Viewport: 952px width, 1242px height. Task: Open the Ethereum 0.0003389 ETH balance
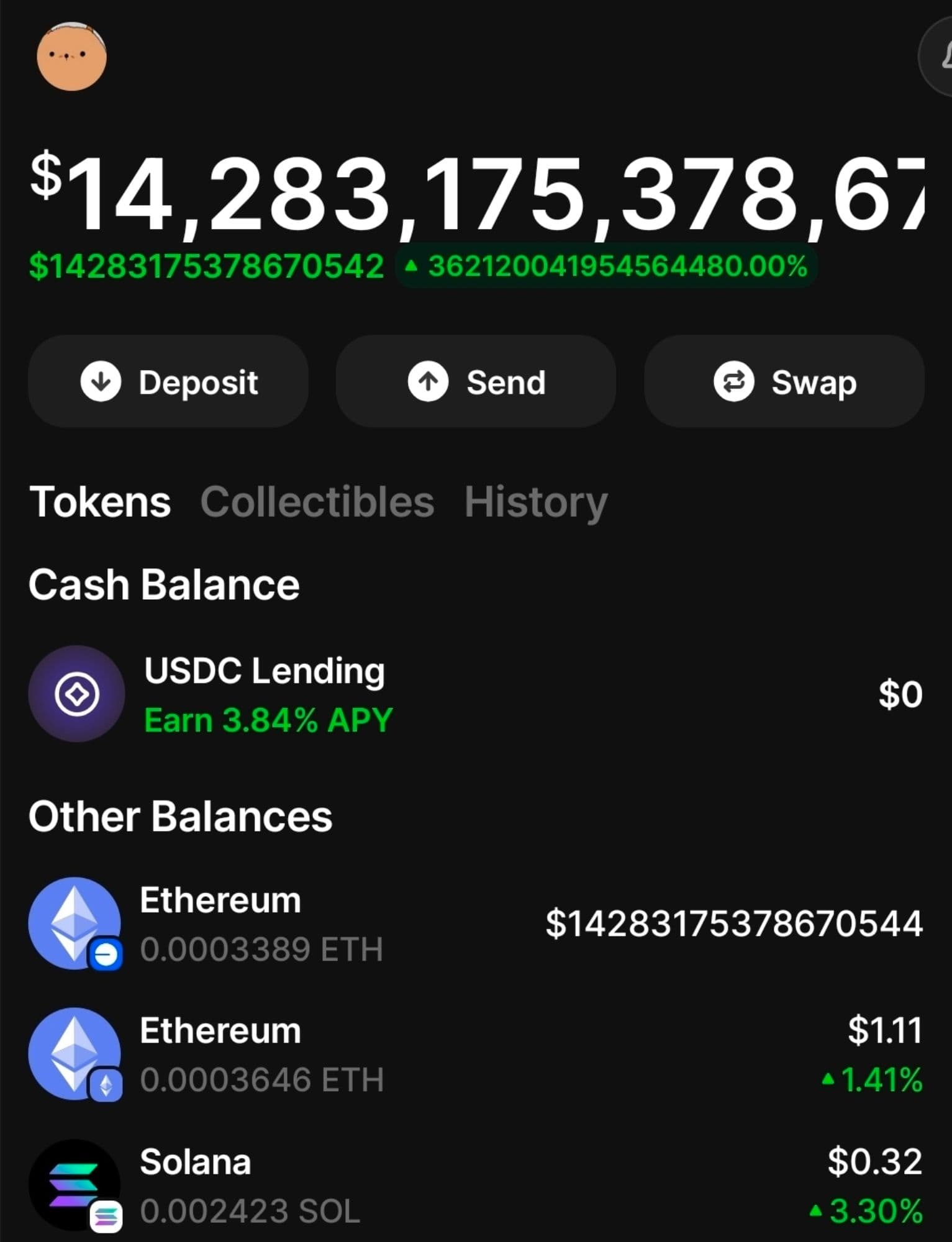(476, 924)
